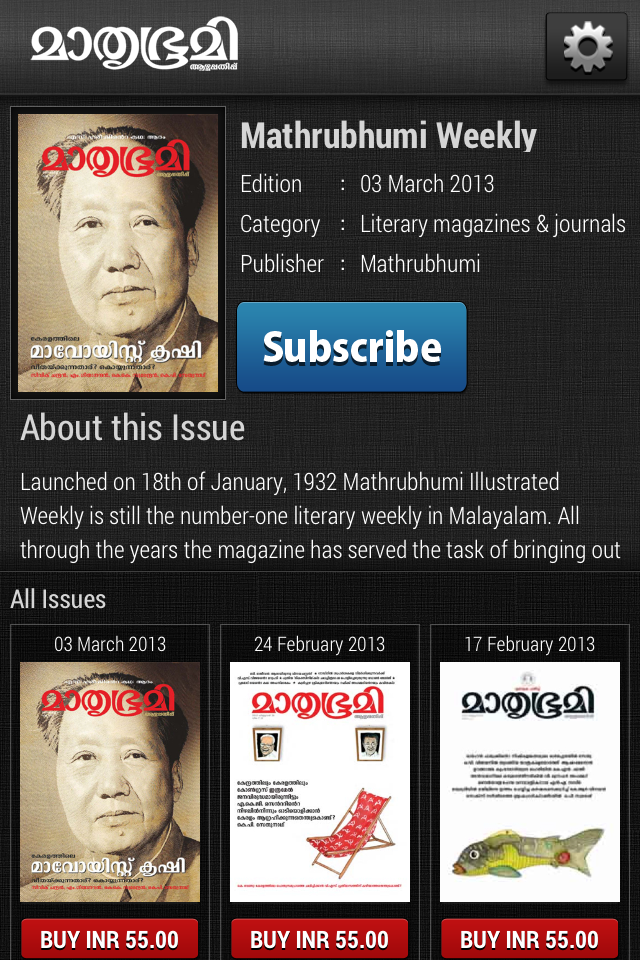Buy the 17 February 2013 issue
This screenshot has width=640, height=960.
tap(530, 940)
